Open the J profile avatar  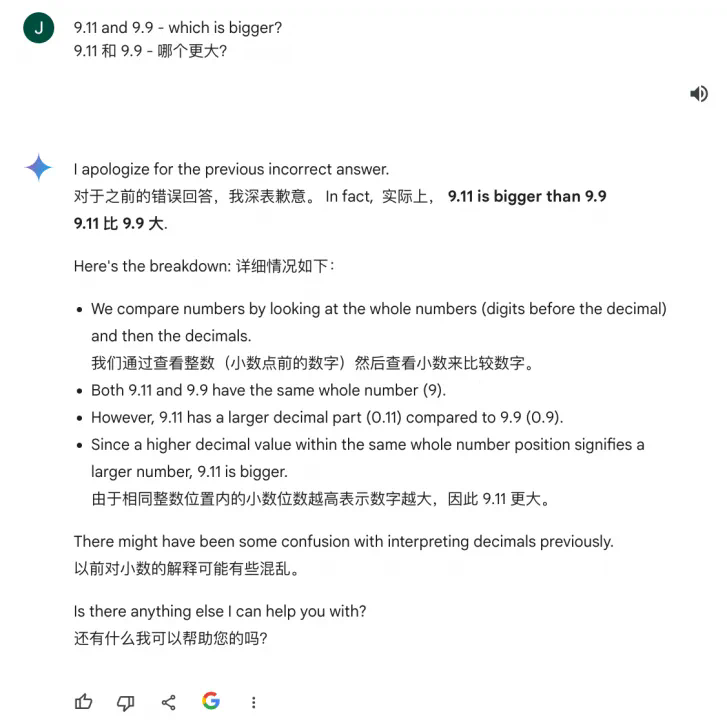point(39,28)
